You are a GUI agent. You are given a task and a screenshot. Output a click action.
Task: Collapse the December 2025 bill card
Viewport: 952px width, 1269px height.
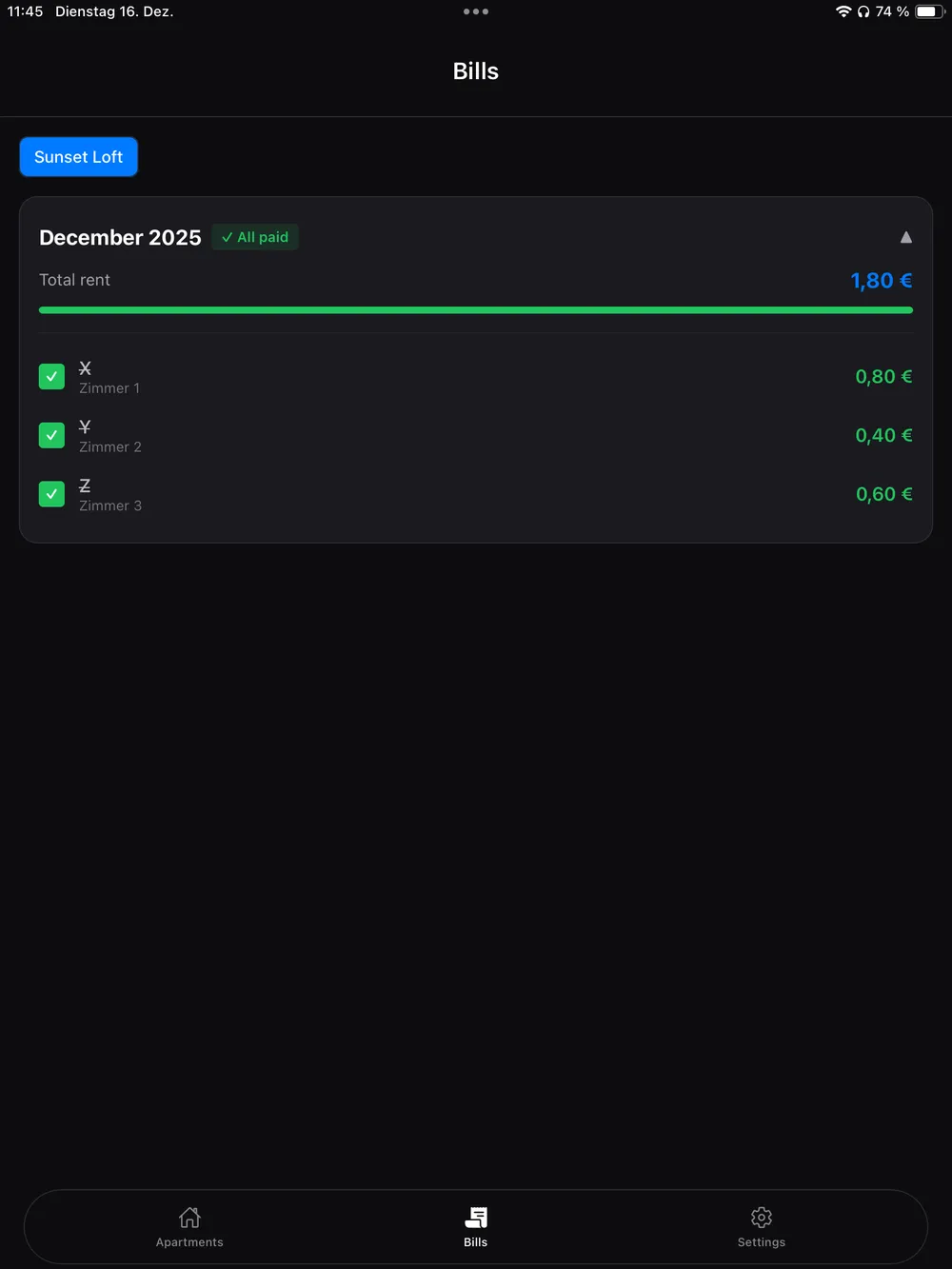[905, 237]
